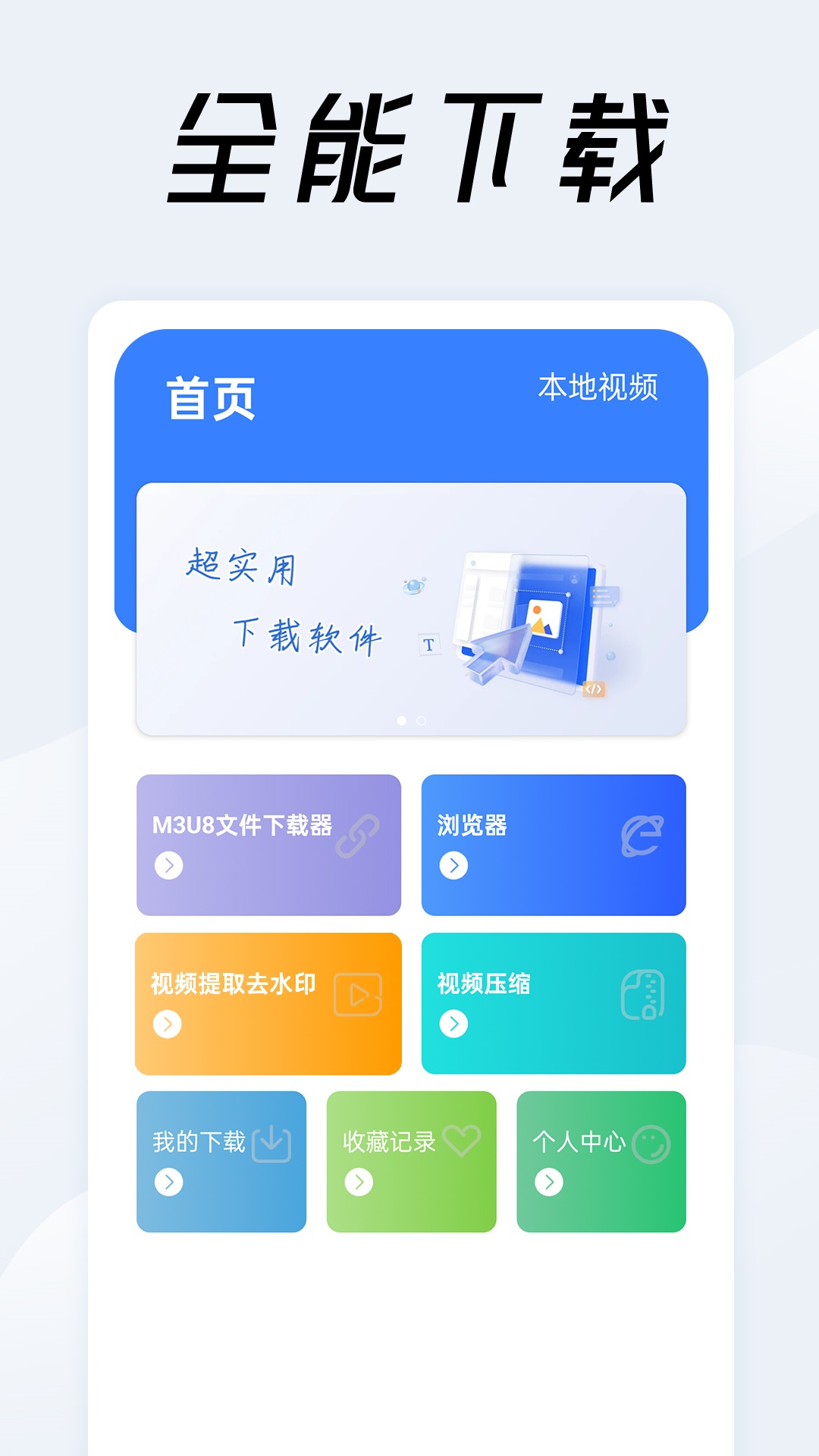Open the 浏览器 tool with its arrow
Viewport: 819px width, 1456px height.
(x=453, y=864)
